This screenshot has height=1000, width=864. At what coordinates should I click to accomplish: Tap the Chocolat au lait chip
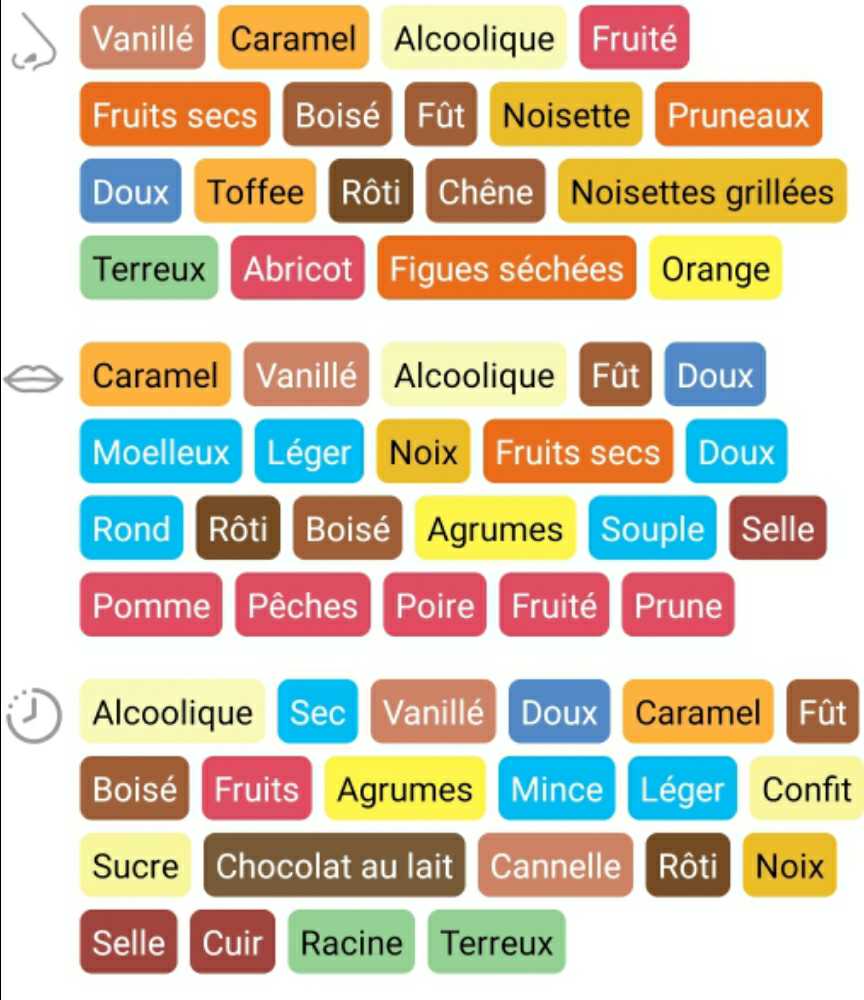[334, 866]
